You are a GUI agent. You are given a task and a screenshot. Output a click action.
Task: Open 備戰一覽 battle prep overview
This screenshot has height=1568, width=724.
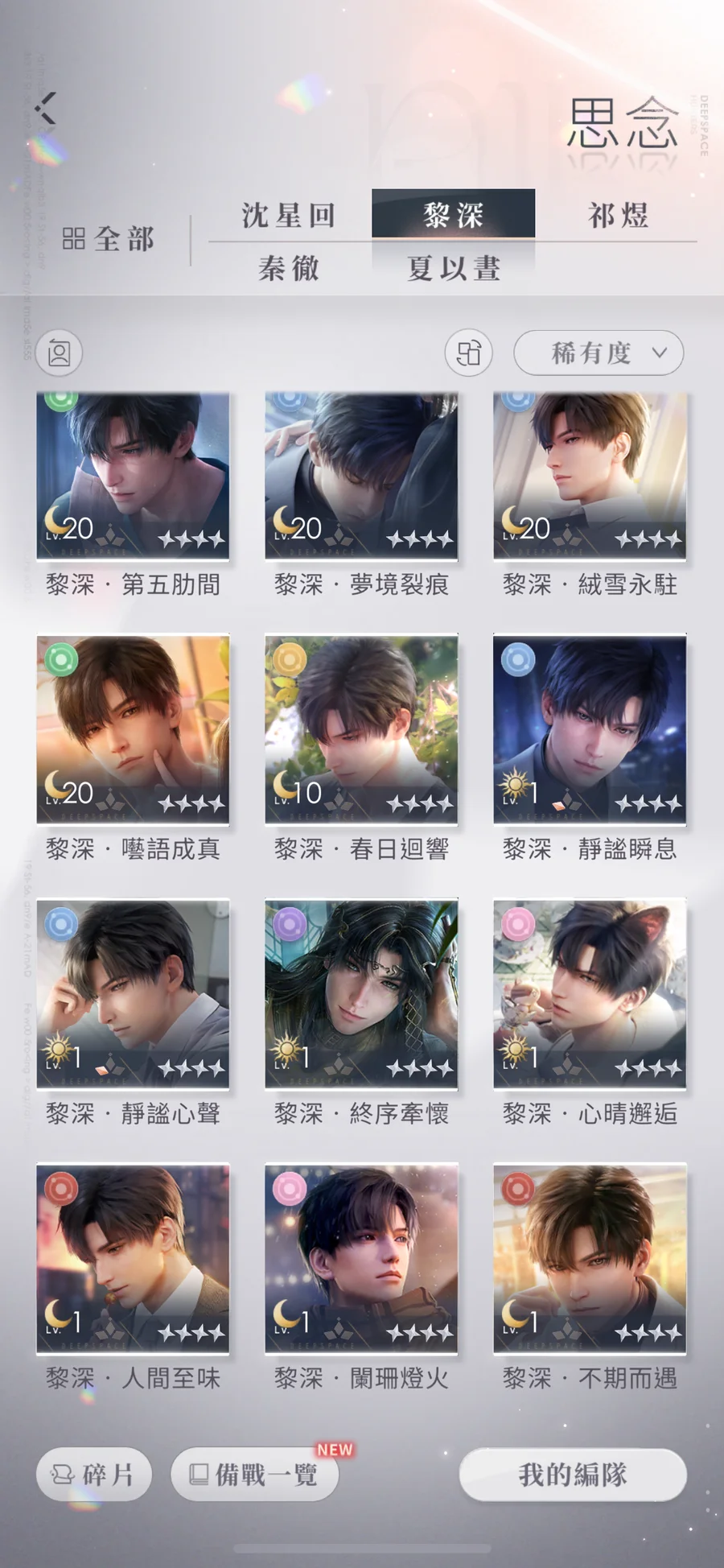pos(254,1475)
